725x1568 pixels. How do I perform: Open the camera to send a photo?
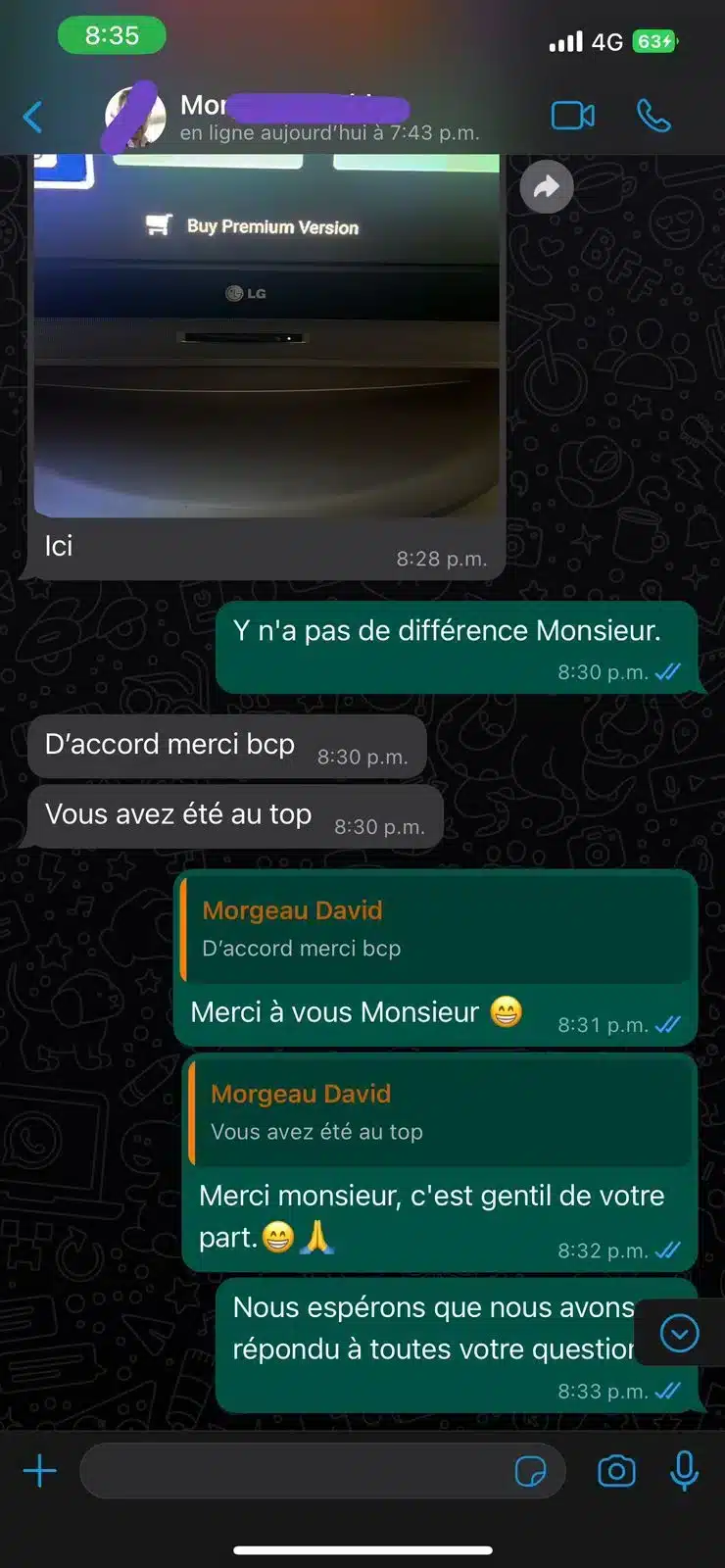616,1471
